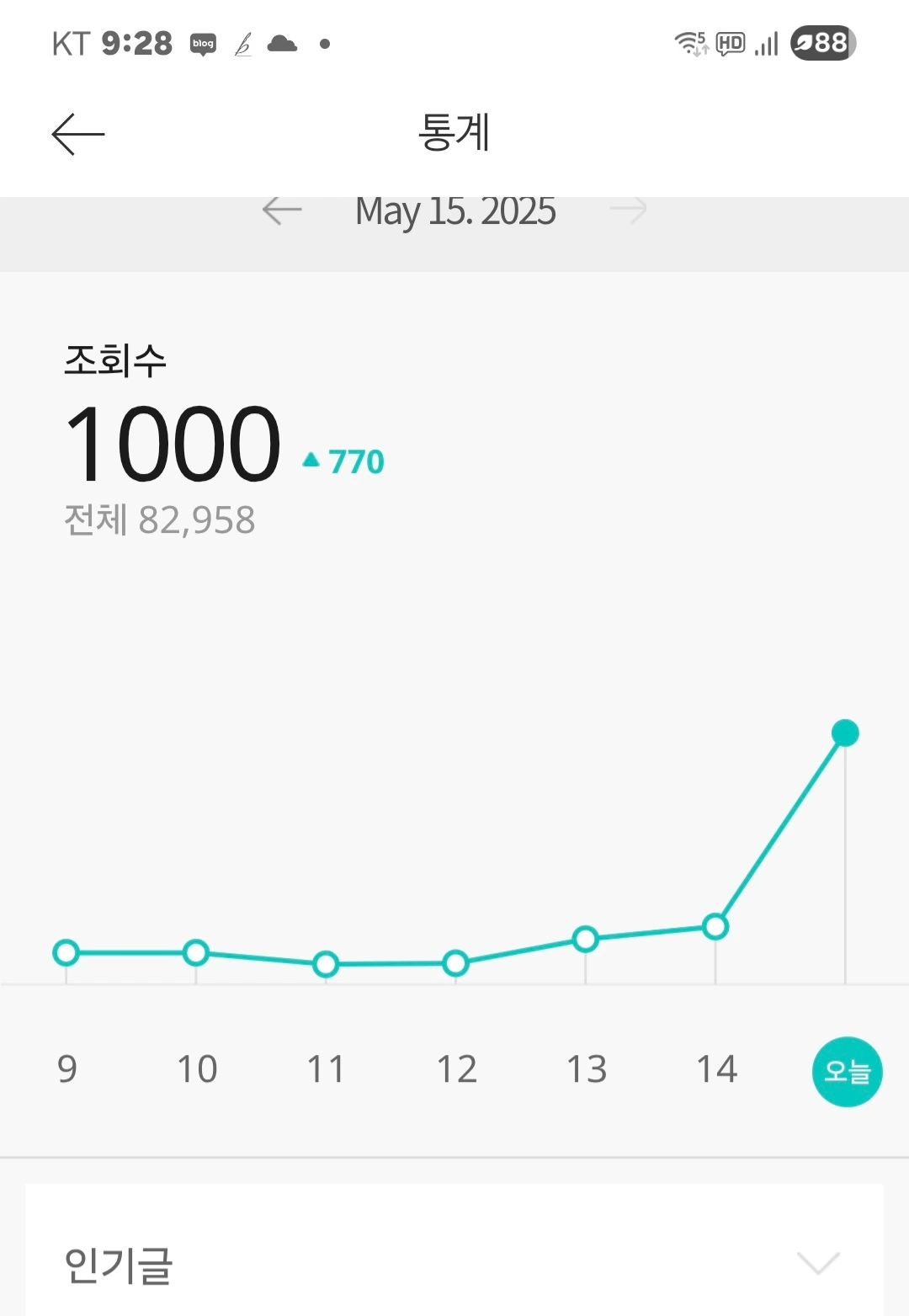Image resolution: width=909 pixels, height=1316 pixels.
Task: Go to the previous date before May 15
Action: point(282,210)
